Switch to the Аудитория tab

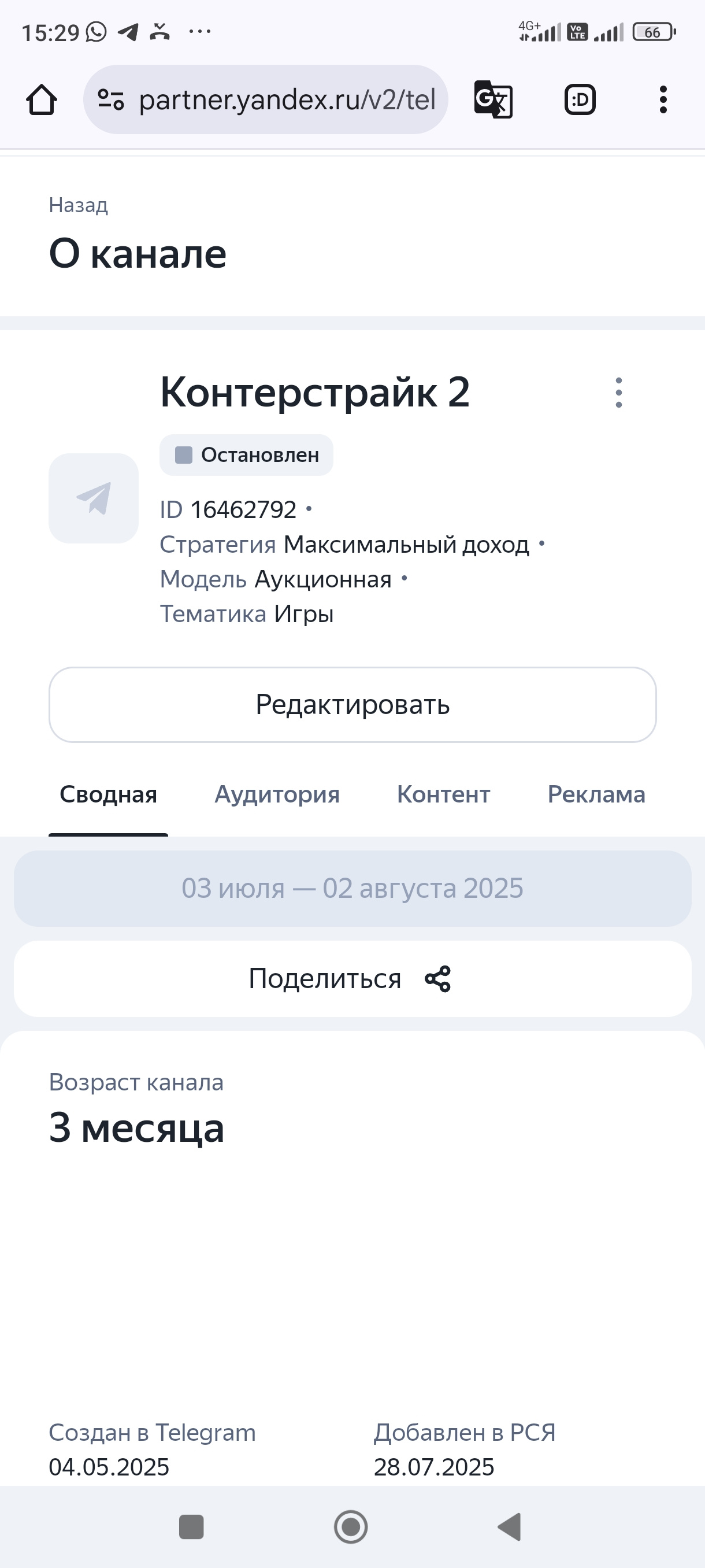277,795
